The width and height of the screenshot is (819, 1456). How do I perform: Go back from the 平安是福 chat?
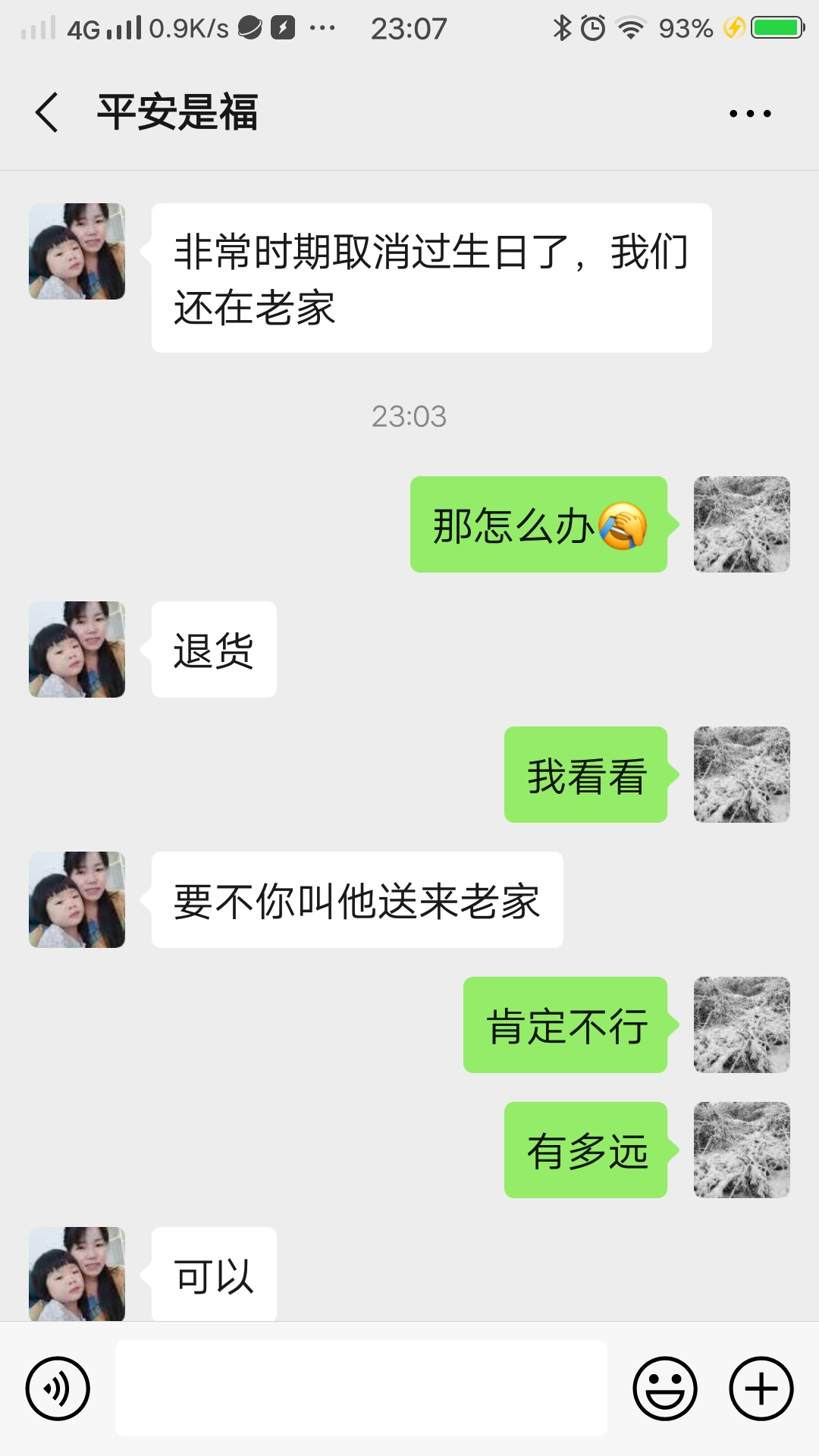pyautogui.click(x=47, y=113)
